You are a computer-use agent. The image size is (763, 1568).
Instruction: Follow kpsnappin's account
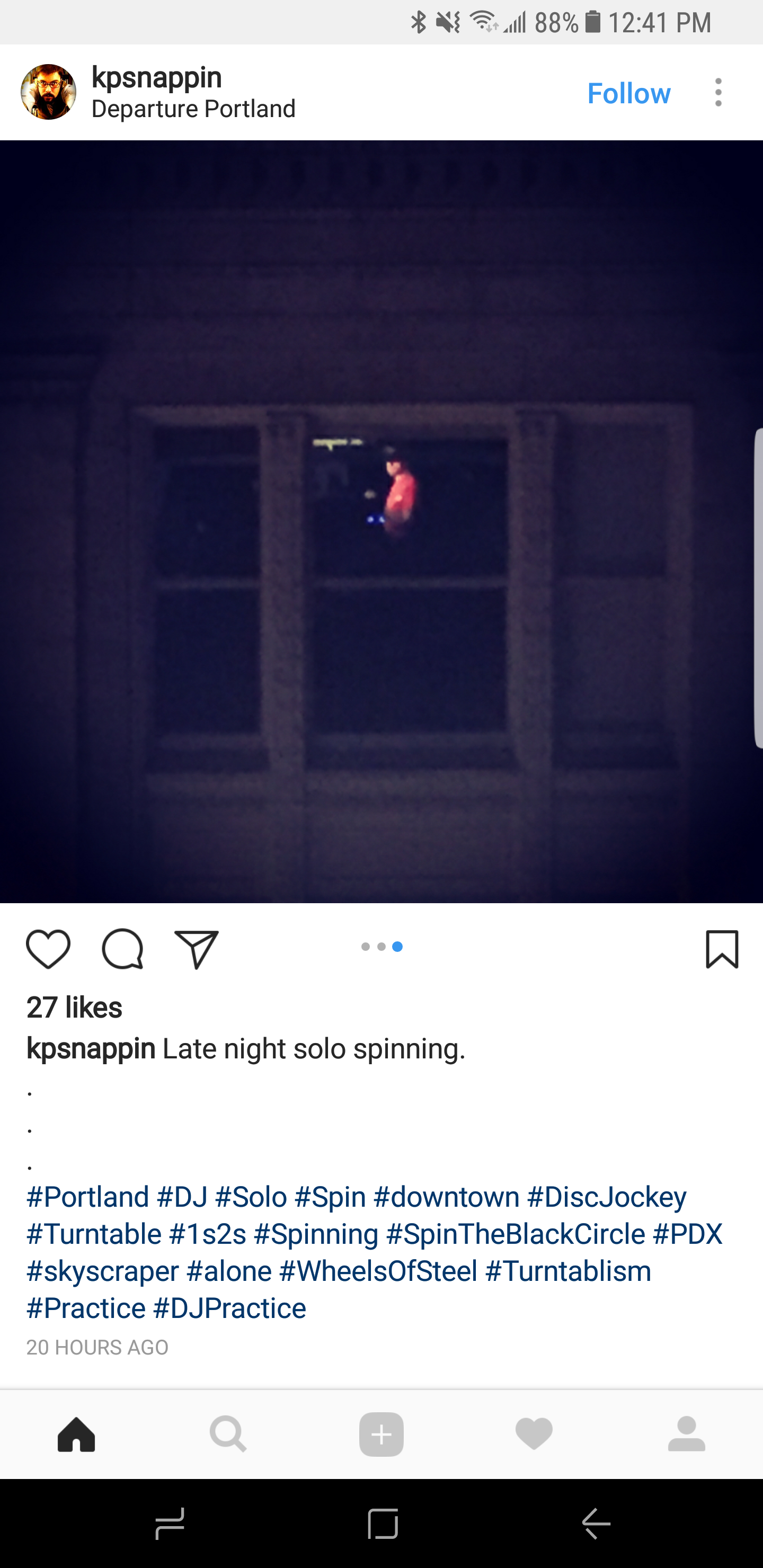pyautogui.click(x=628, y=94)
